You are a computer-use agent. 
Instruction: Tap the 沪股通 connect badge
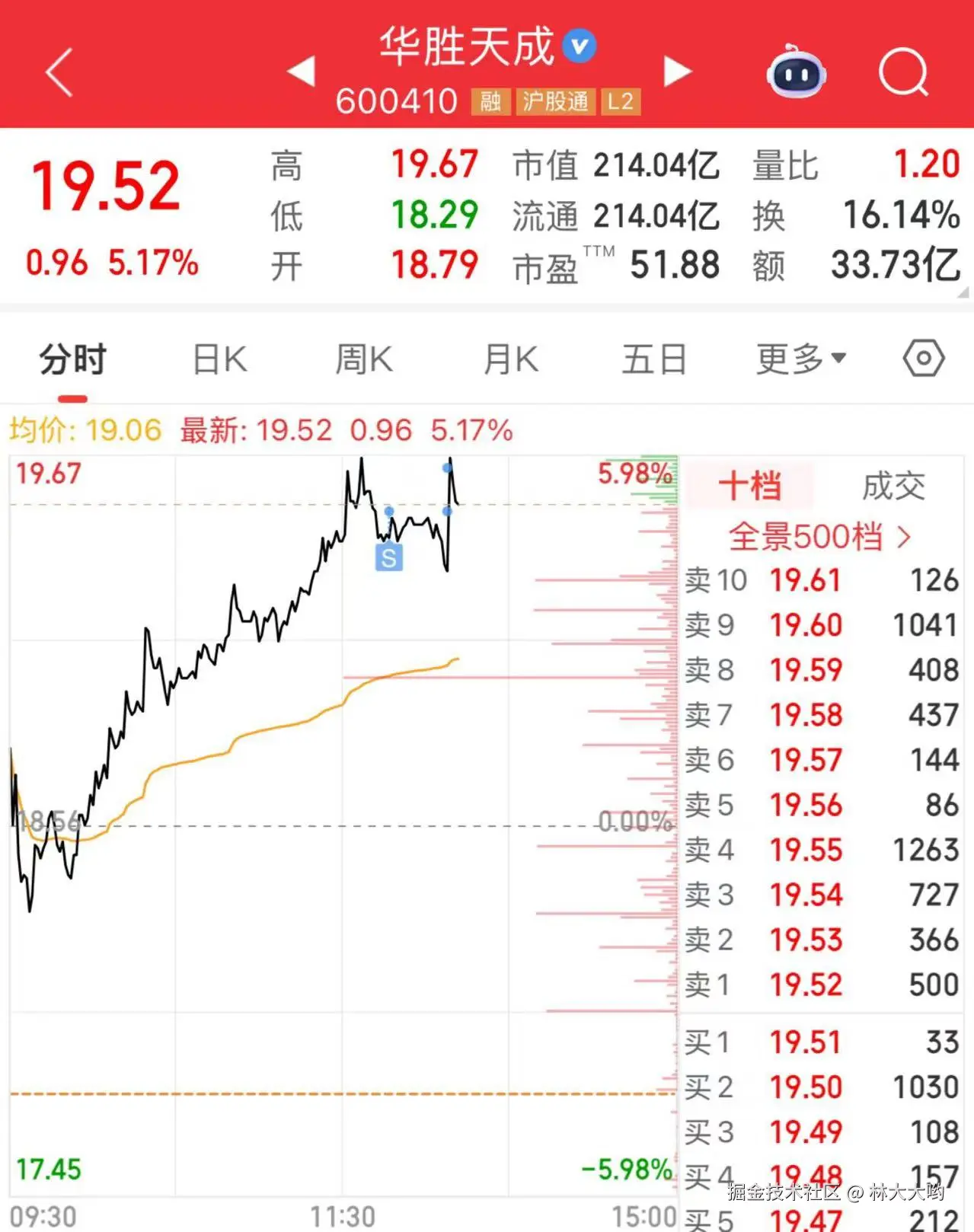tap(554, 101)
